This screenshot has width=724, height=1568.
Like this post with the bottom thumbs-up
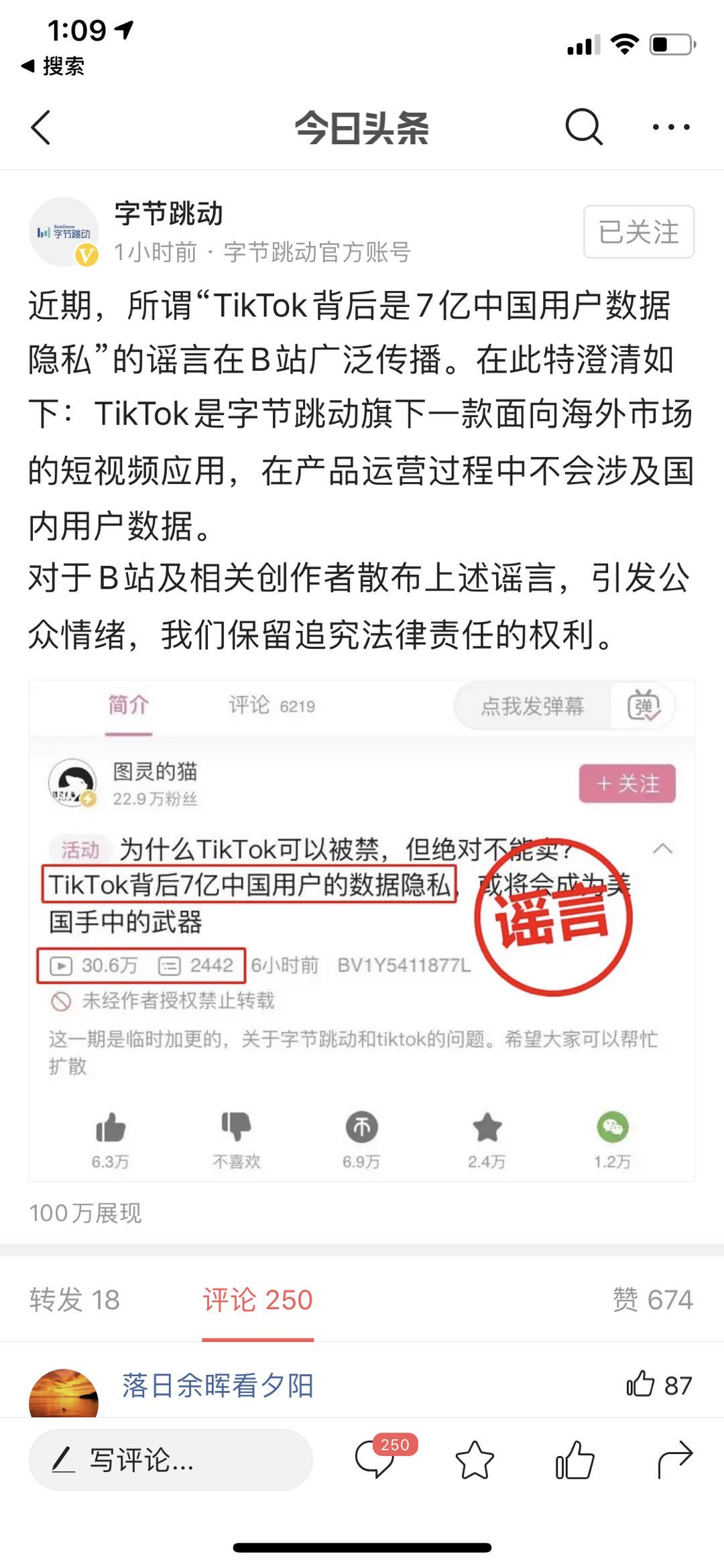click(x=575, y=1459)
